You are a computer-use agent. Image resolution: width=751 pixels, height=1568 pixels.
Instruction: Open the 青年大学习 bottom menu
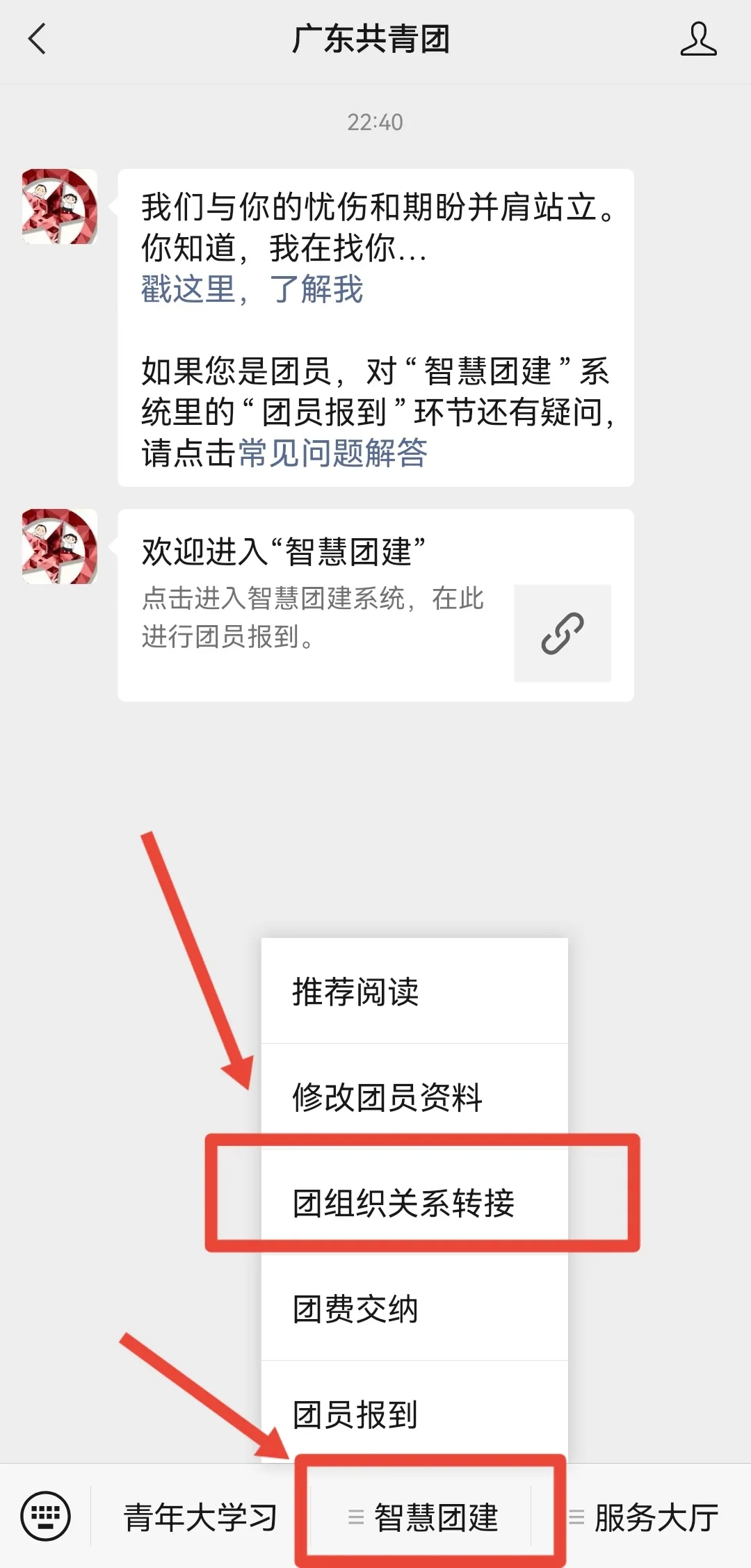pyautogui.click(x=200, y=1517)
